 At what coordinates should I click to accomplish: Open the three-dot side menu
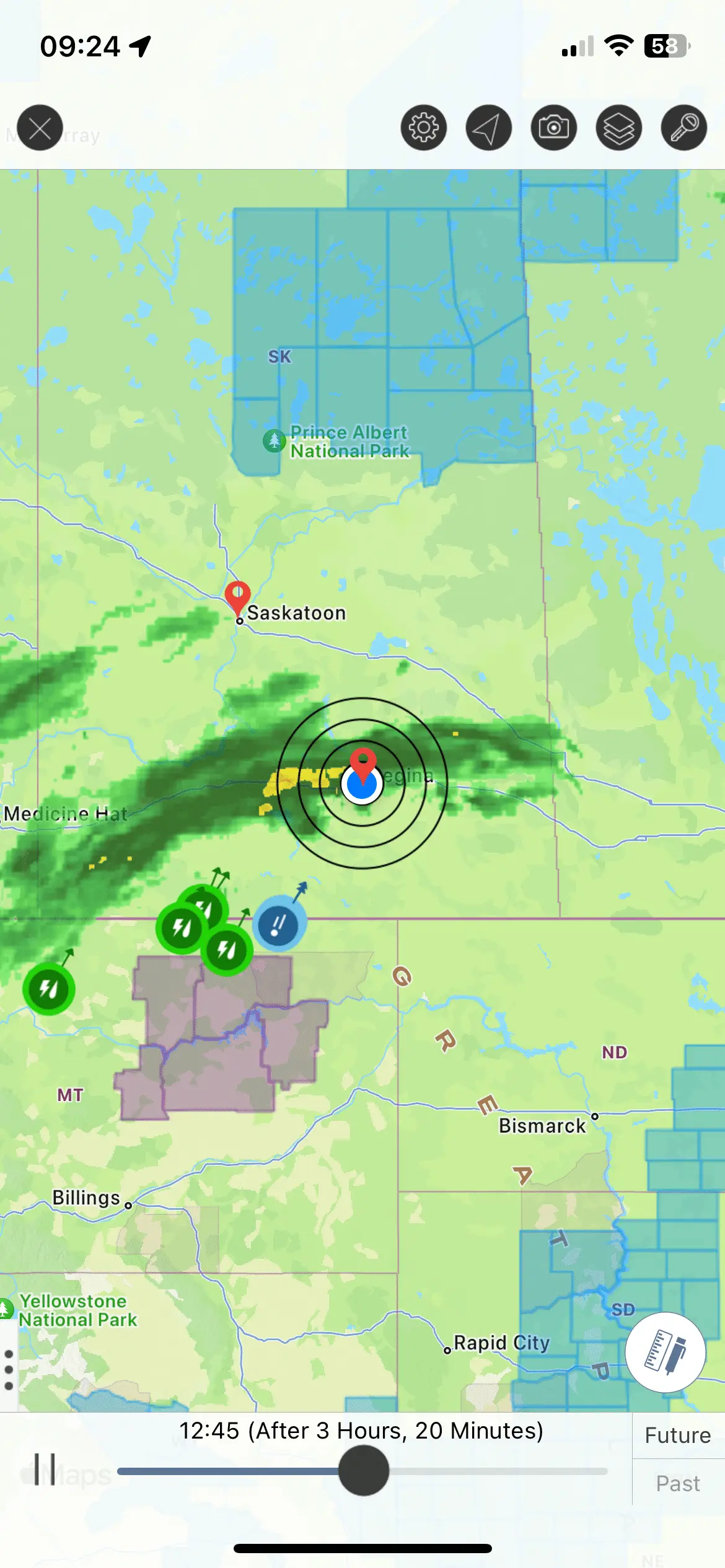coord(9,1370)
